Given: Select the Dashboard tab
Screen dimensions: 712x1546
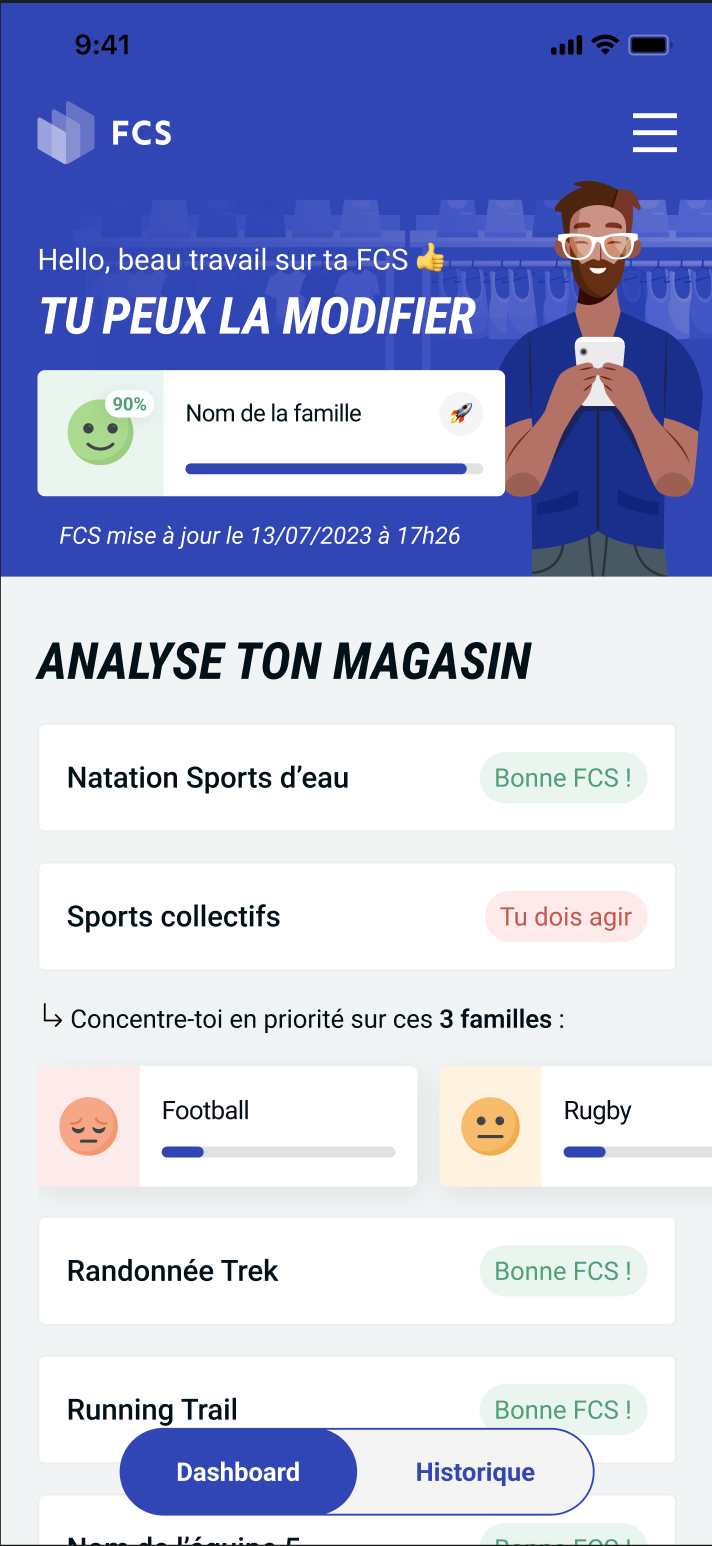Looking at the screenshot, I should tap(238, 1472).
